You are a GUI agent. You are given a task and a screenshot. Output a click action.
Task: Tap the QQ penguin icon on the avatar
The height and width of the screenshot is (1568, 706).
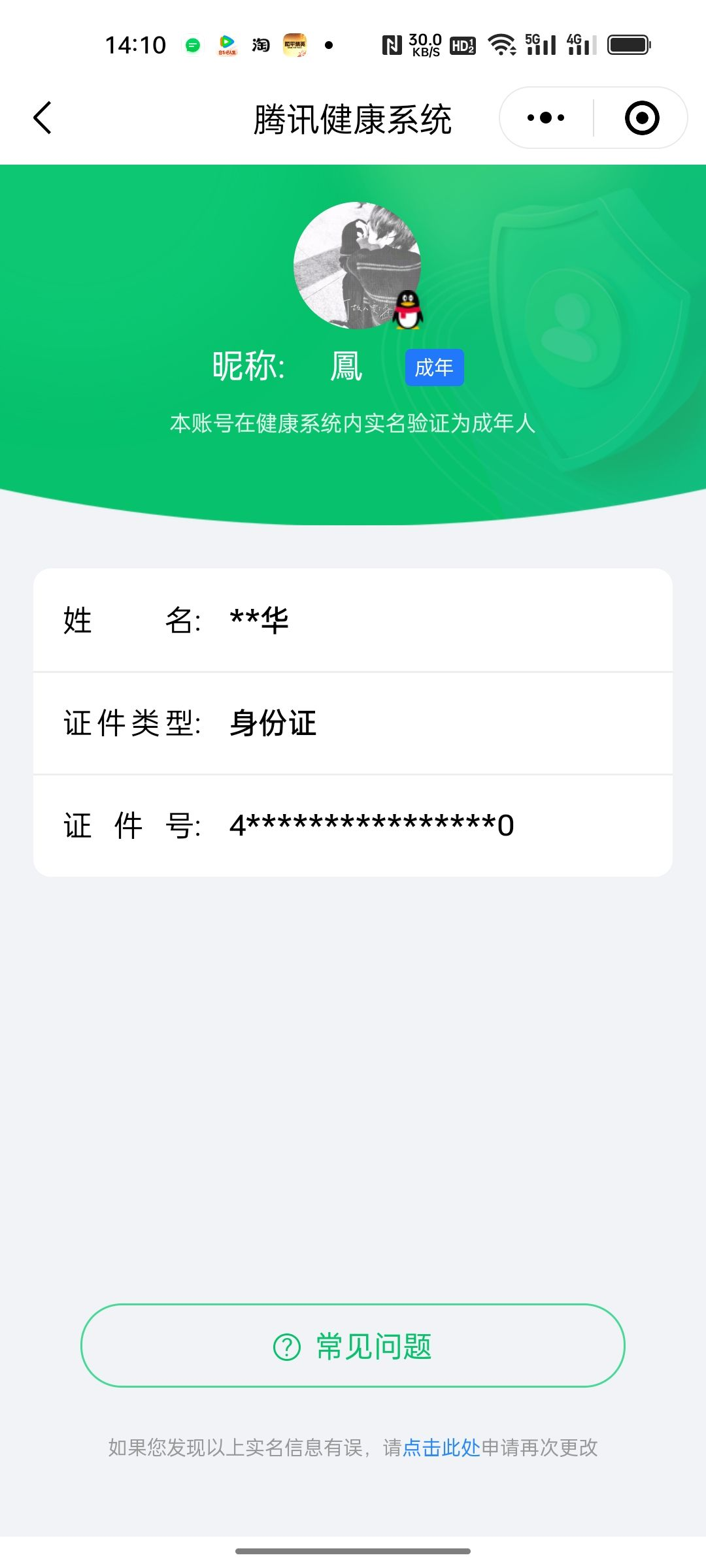409,310
